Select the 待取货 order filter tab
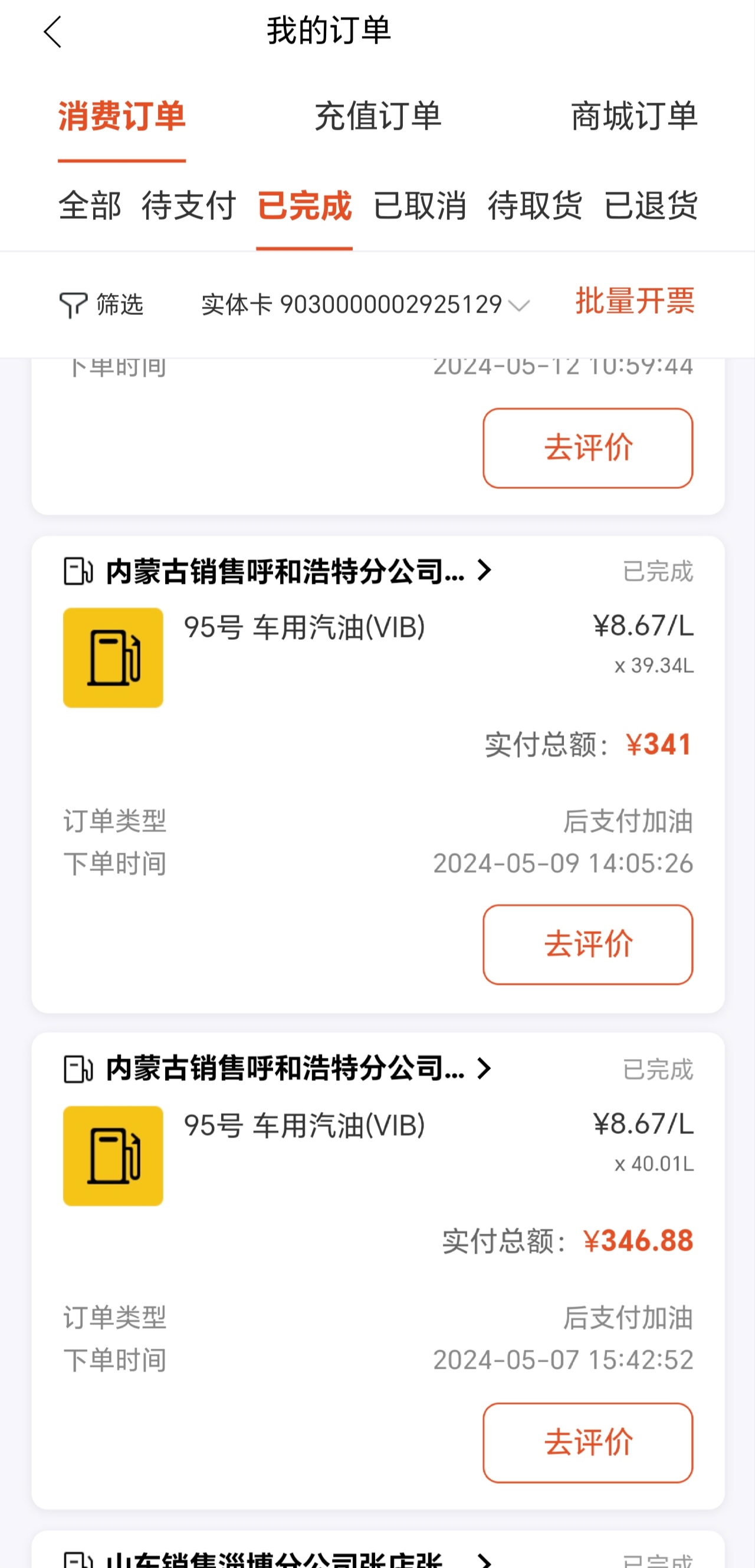 (534, 205)
